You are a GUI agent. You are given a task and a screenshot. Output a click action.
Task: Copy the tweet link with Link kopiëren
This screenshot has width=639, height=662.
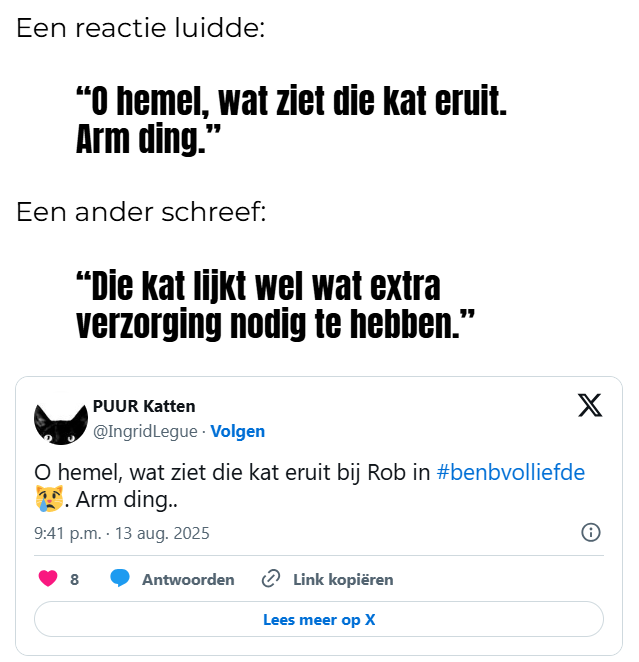click(328, 579)
